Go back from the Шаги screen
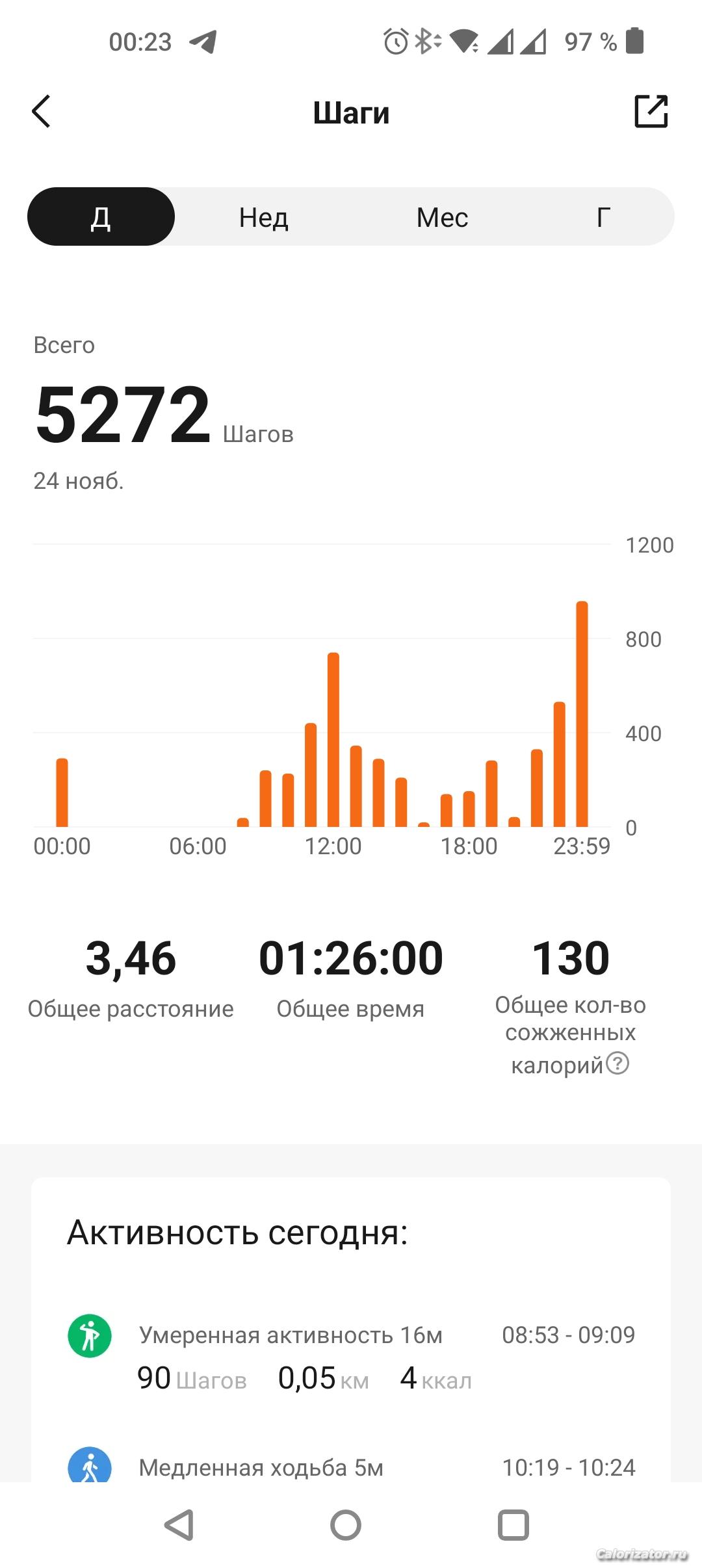The image size is (702, 1568). pyautogui.click(x=41, y=112)
